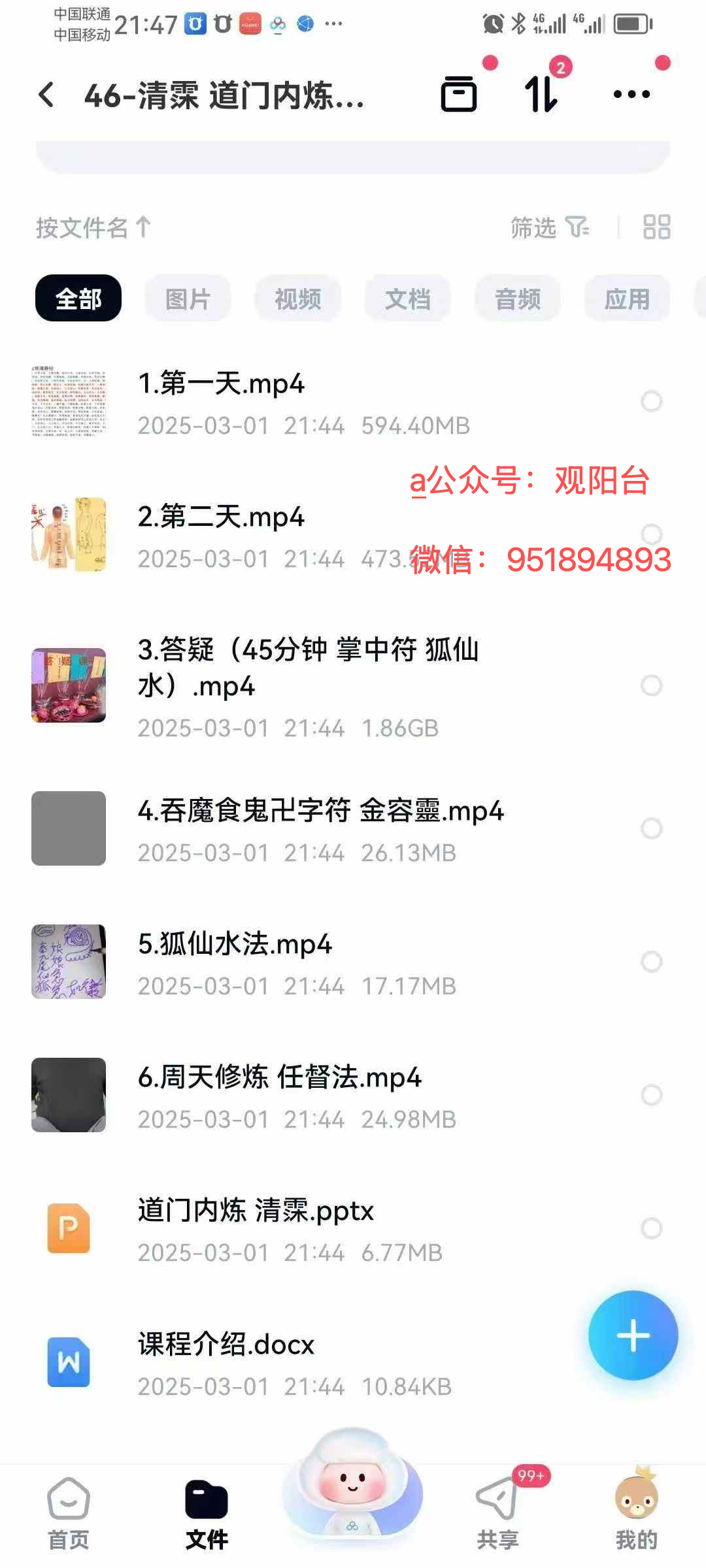Go back from the 46-清霂 folder
The image size is (706, 1568).
46,95
